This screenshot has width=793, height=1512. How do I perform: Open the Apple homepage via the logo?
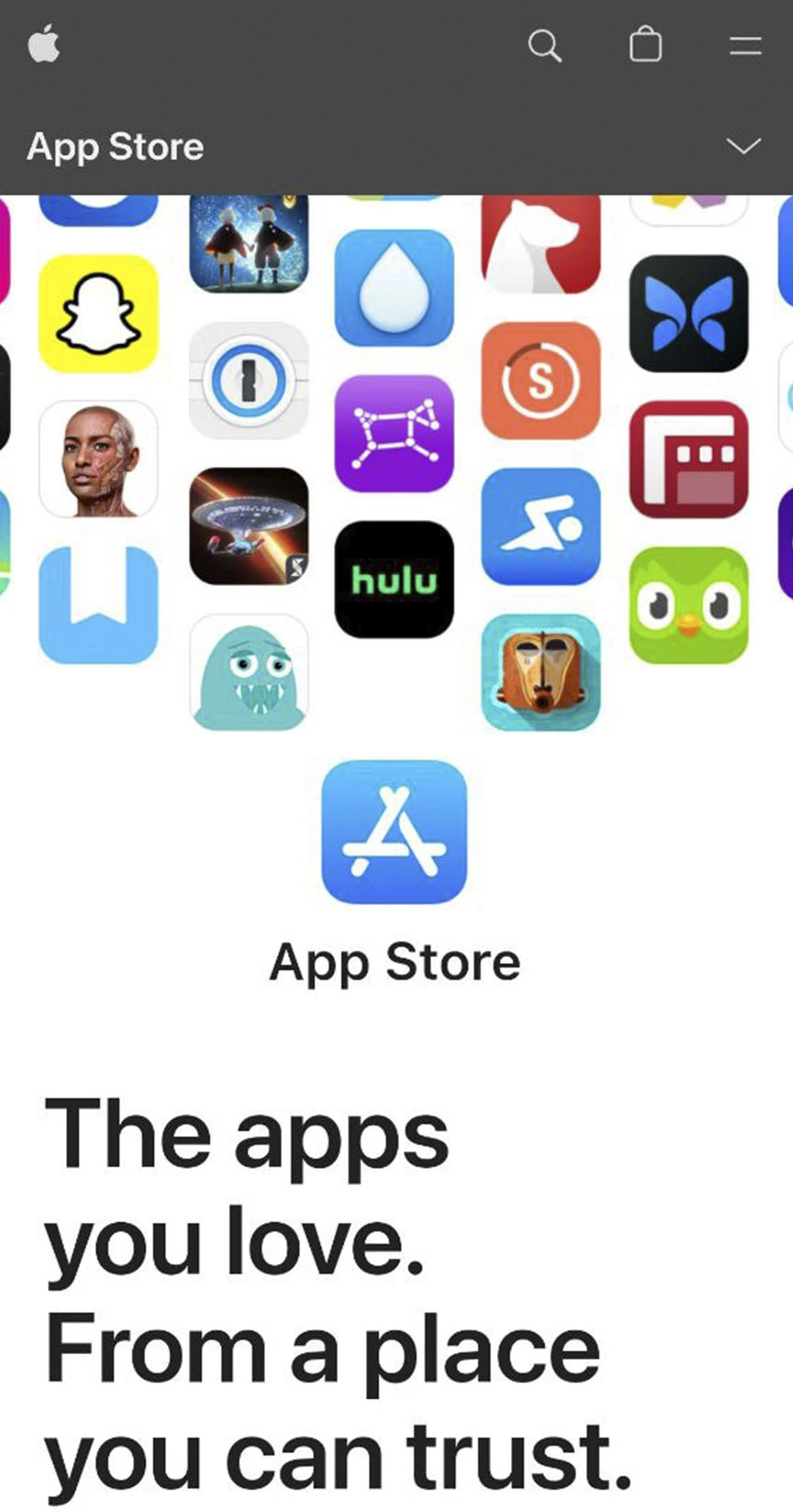(x=44, y=45)
